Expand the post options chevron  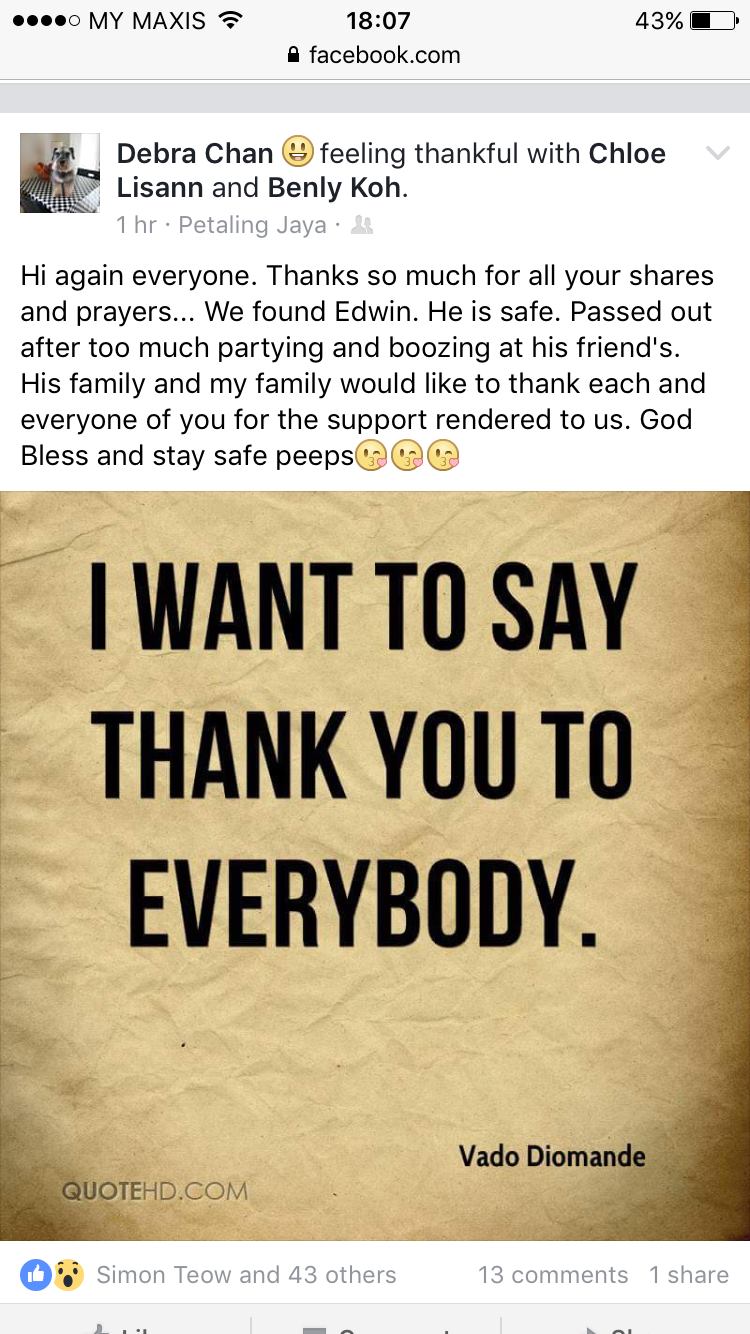click(718, 153)
